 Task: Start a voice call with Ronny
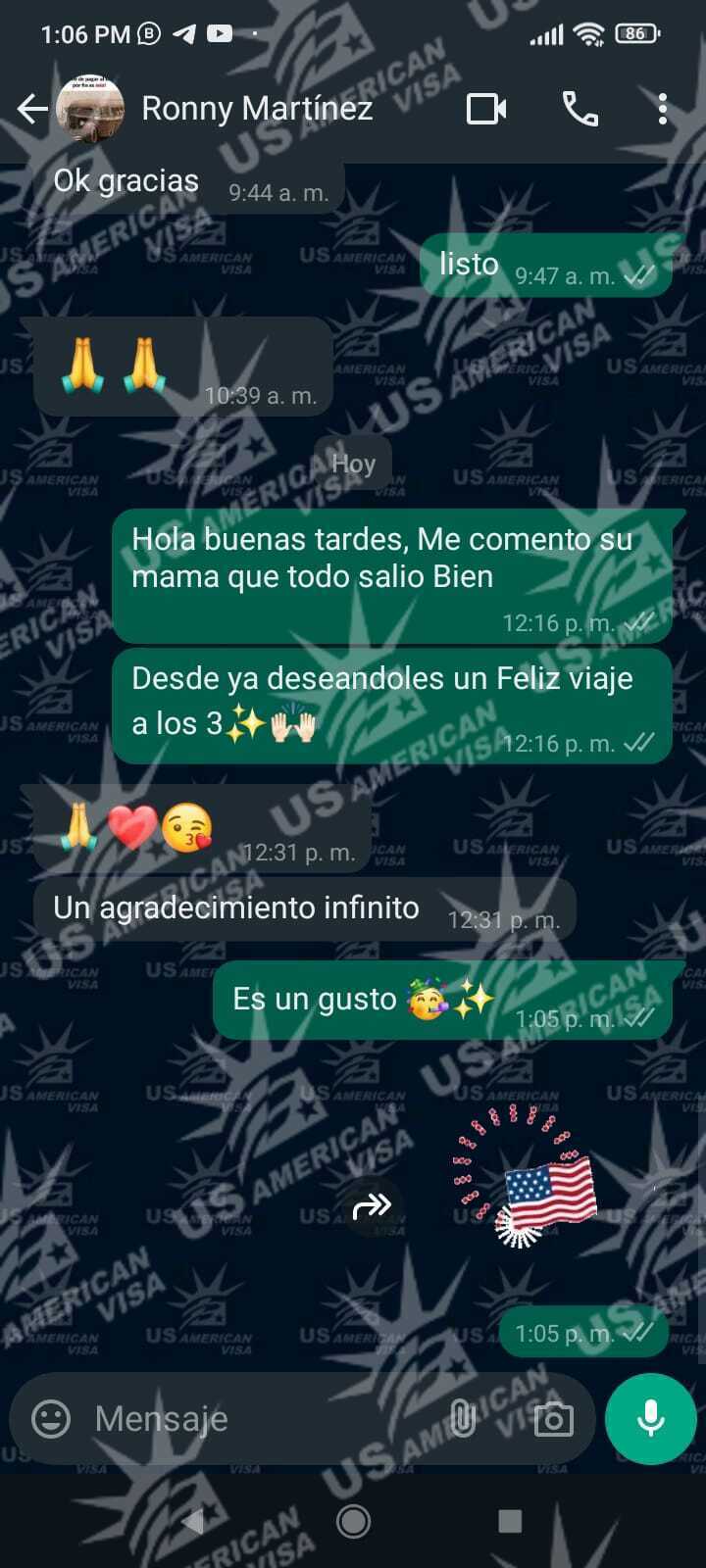pyautogui.click(x=580, y=109)
